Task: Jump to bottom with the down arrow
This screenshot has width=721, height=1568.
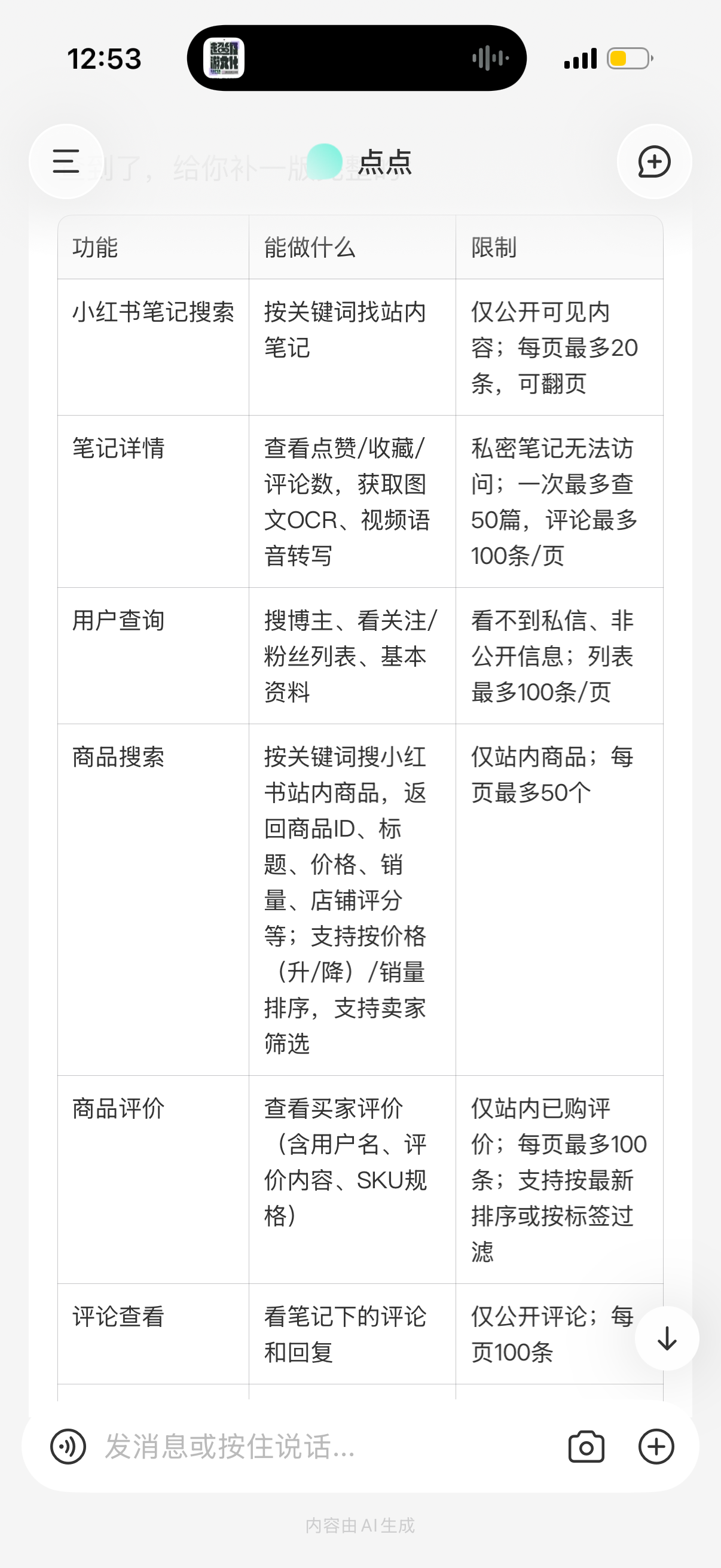Action: pyautogui.click(x=667, y=1338)
